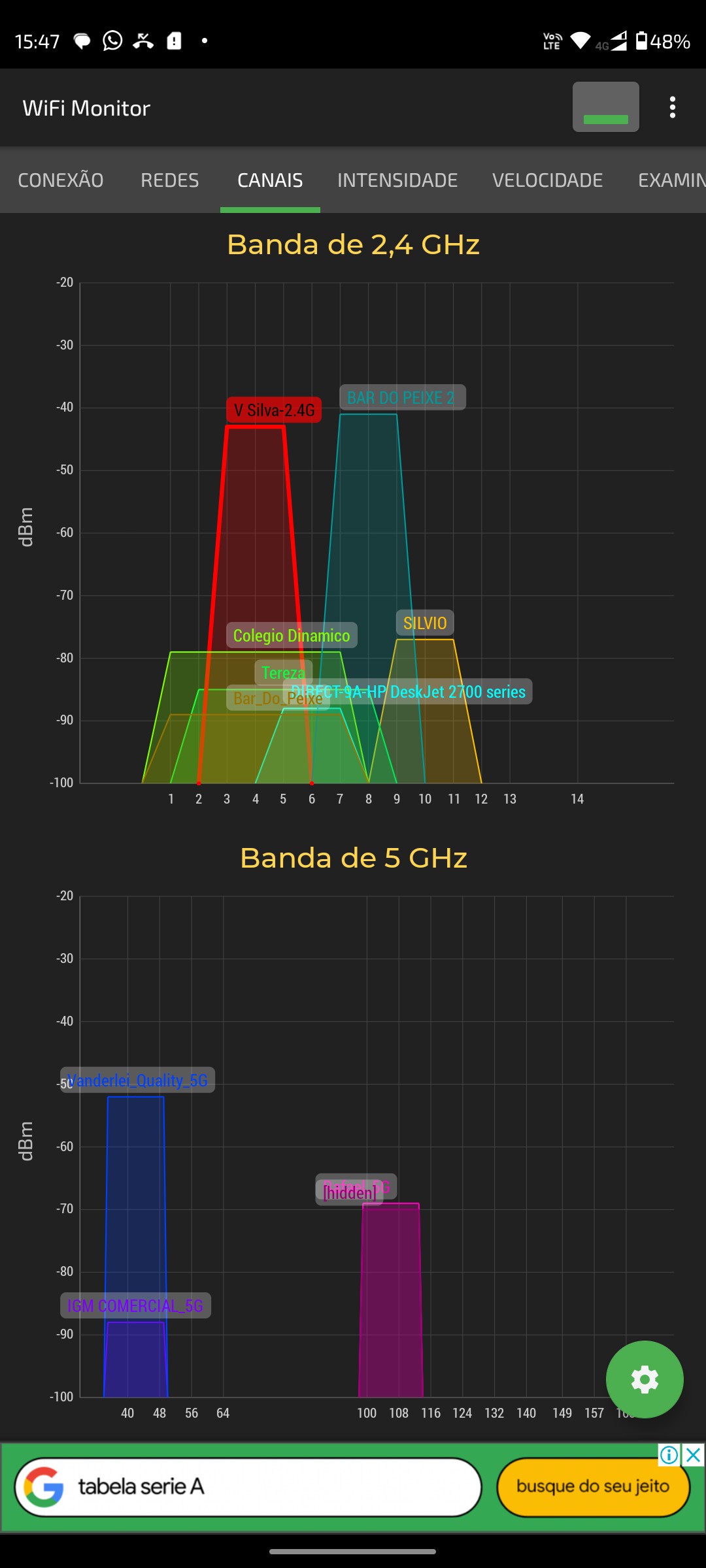The width and height of the screenshot is (706, 1568).
Task: Go to the INTENSIDADE tab
Action: [x=397, y=180]
